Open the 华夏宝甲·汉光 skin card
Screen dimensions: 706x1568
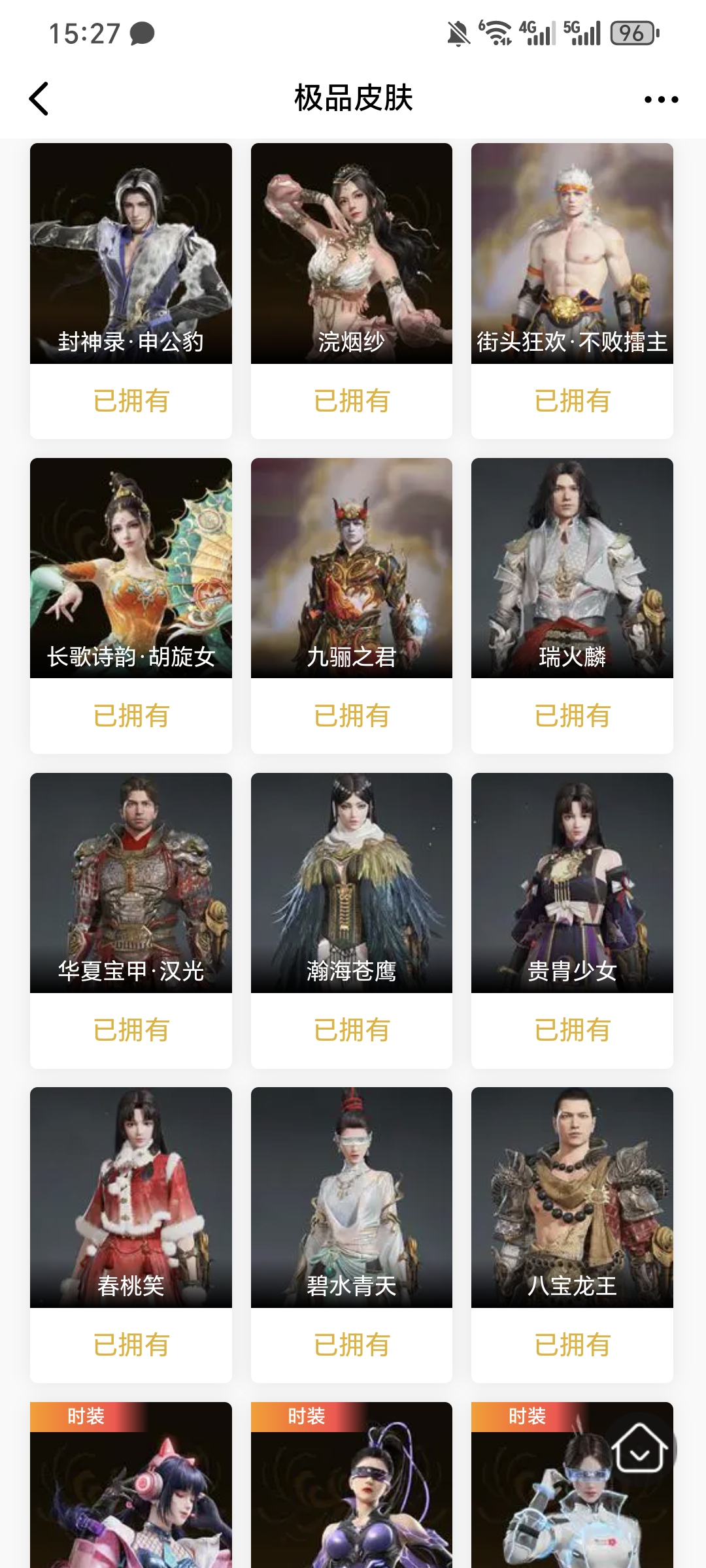(131, 883)
